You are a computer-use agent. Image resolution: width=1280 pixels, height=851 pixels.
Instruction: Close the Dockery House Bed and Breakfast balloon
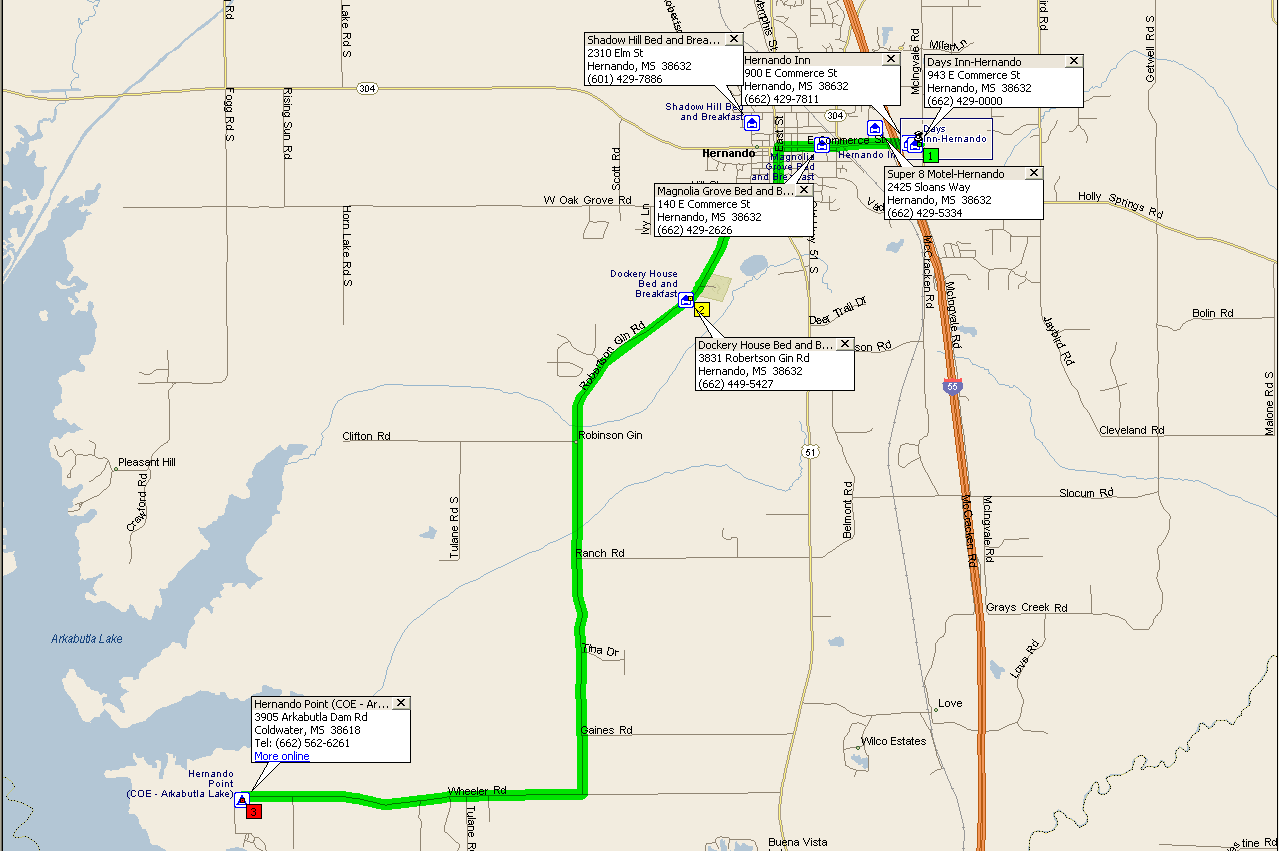point(845,344)
